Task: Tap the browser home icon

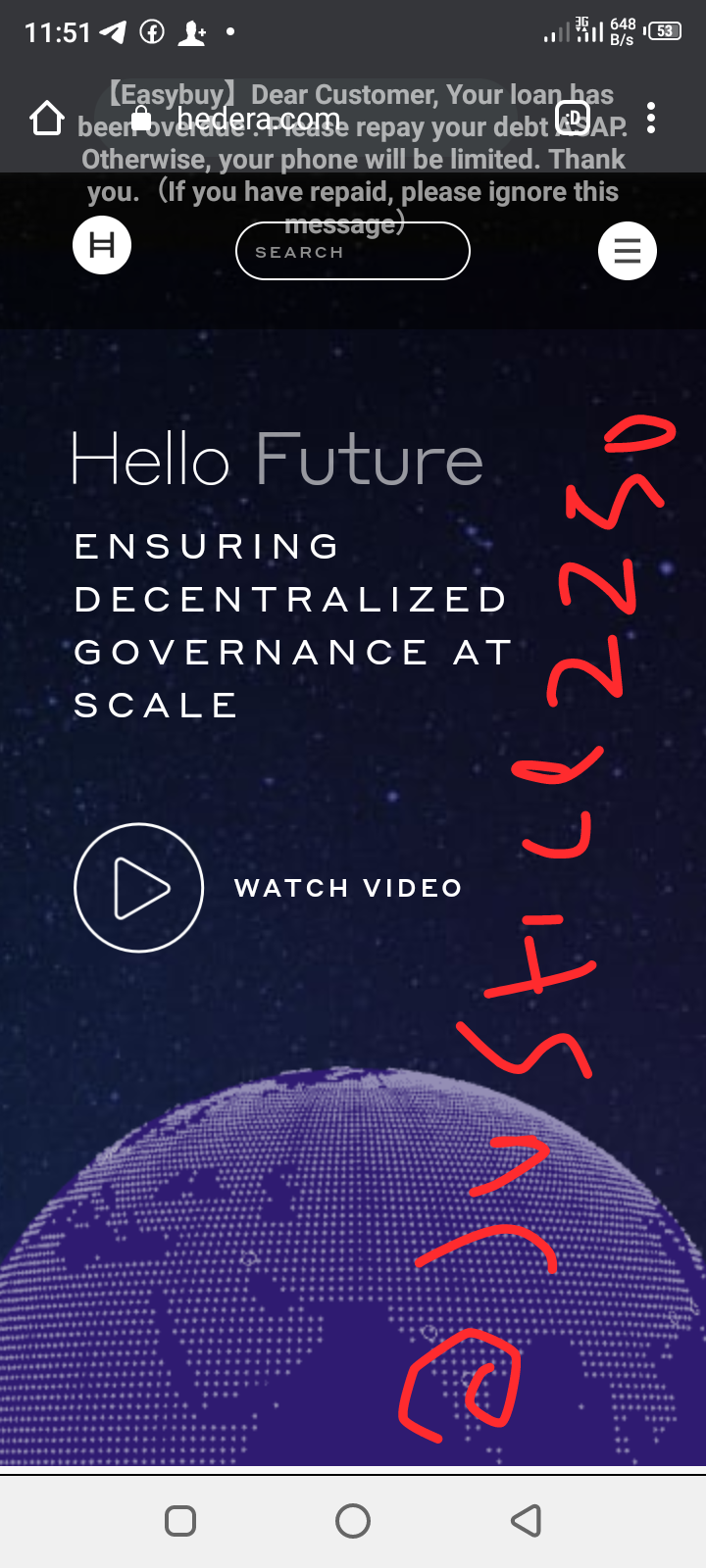Action: coord(46,119)
